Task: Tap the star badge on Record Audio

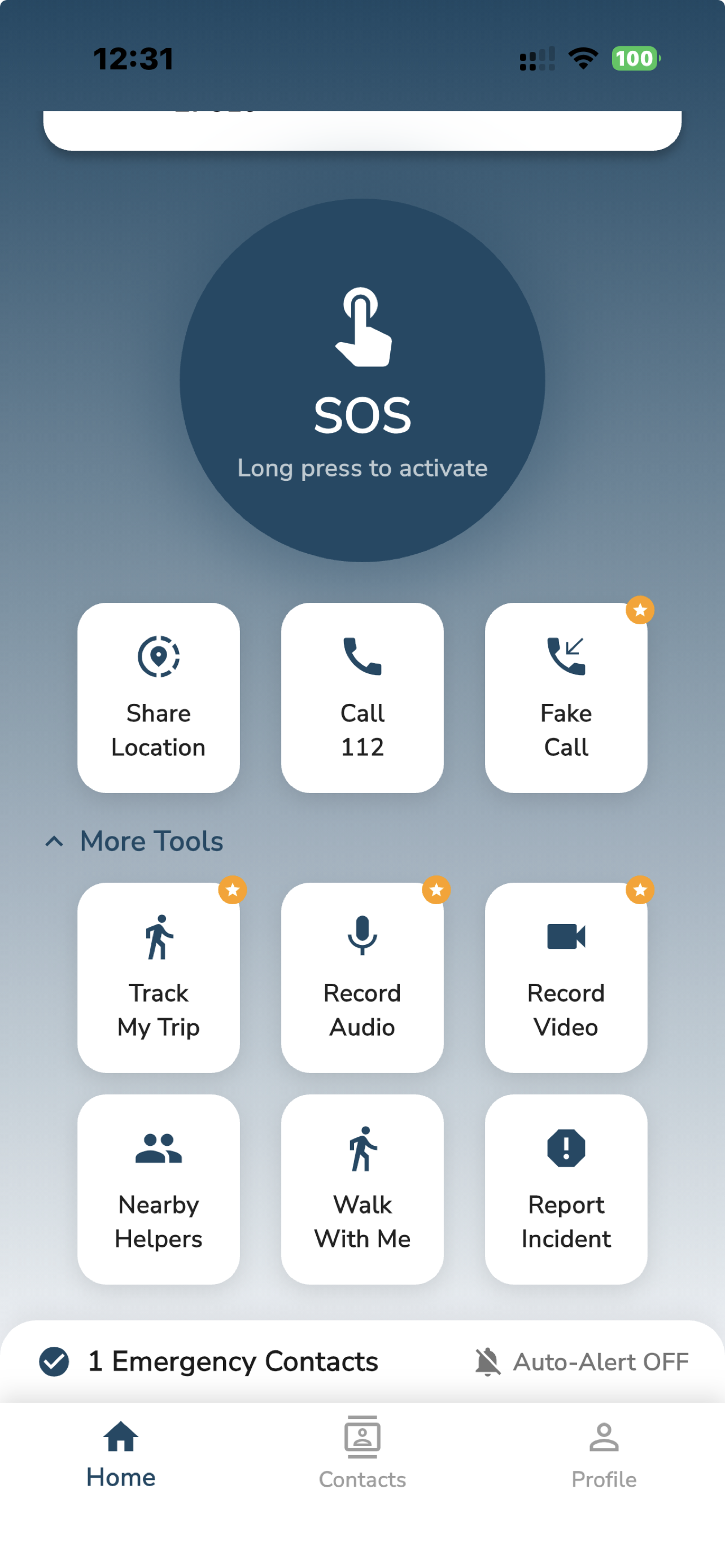Action: click(435, 890)
